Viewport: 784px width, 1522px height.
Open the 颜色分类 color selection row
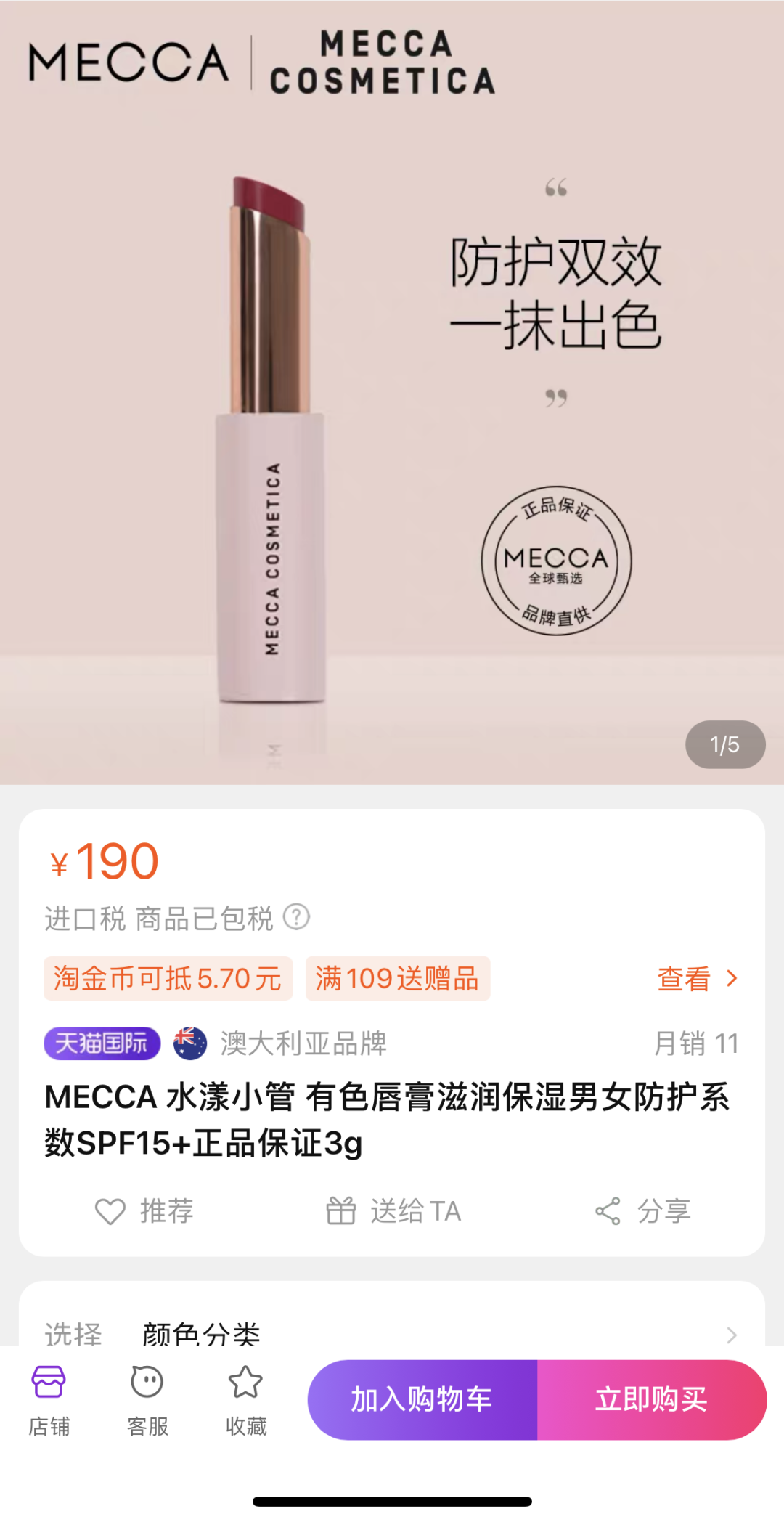(392, 1333)
